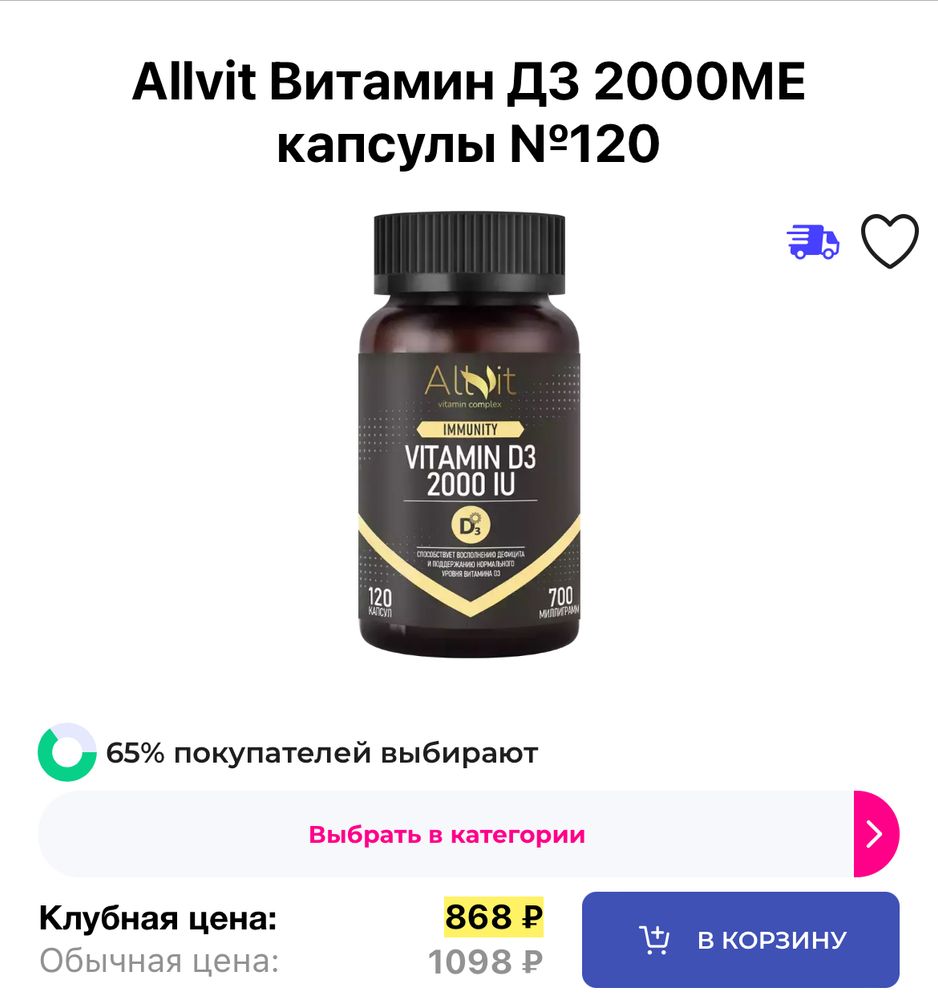Screen dimensions: 938x1000
Task: Open 'Выбрать в категории' selection panel
Action: click(450, 833)
